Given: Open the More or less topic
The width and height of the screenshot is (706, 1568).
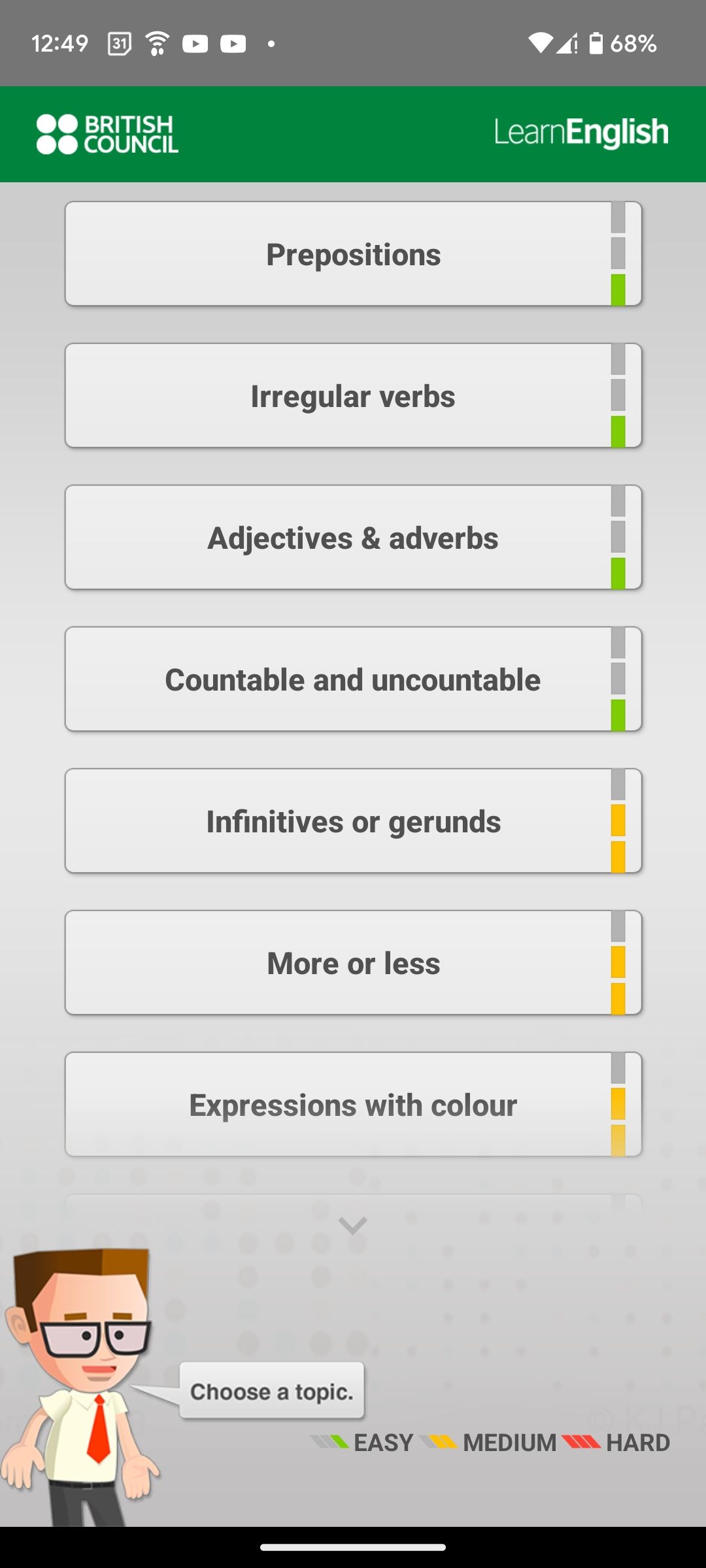Looking at the screenshot, I should [353, 963].
